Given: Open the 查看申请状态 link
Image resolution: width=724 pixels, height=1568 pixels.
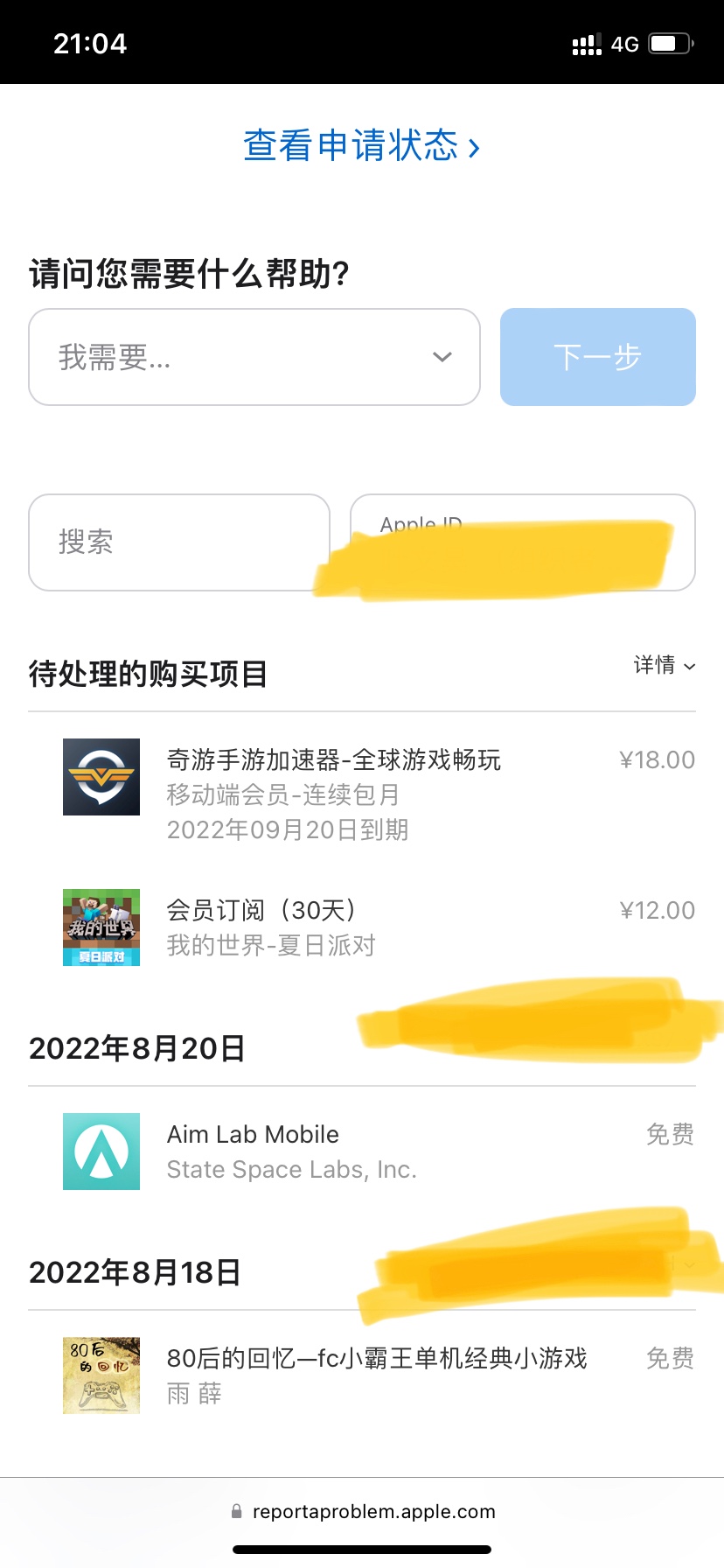Looking at the screenshot, I should [361, 145].
